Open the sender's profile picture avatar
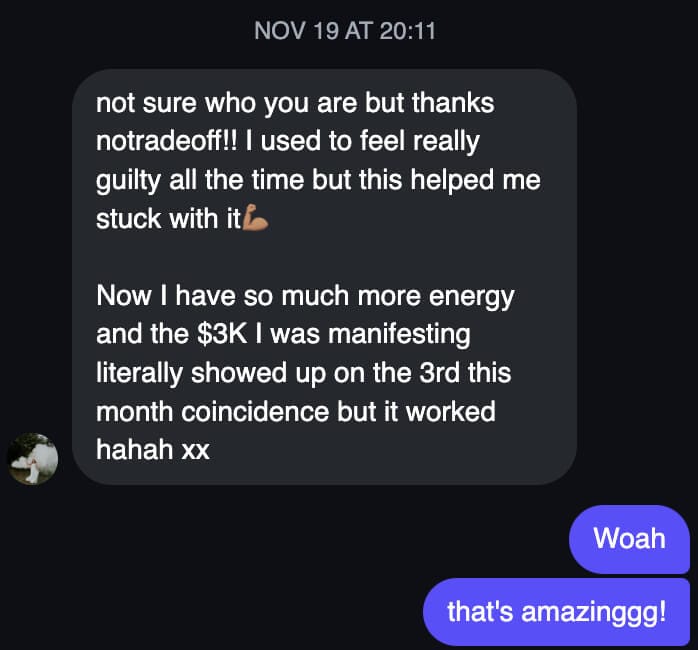Screen dimensions: 698x650 [x=33, y=459]
